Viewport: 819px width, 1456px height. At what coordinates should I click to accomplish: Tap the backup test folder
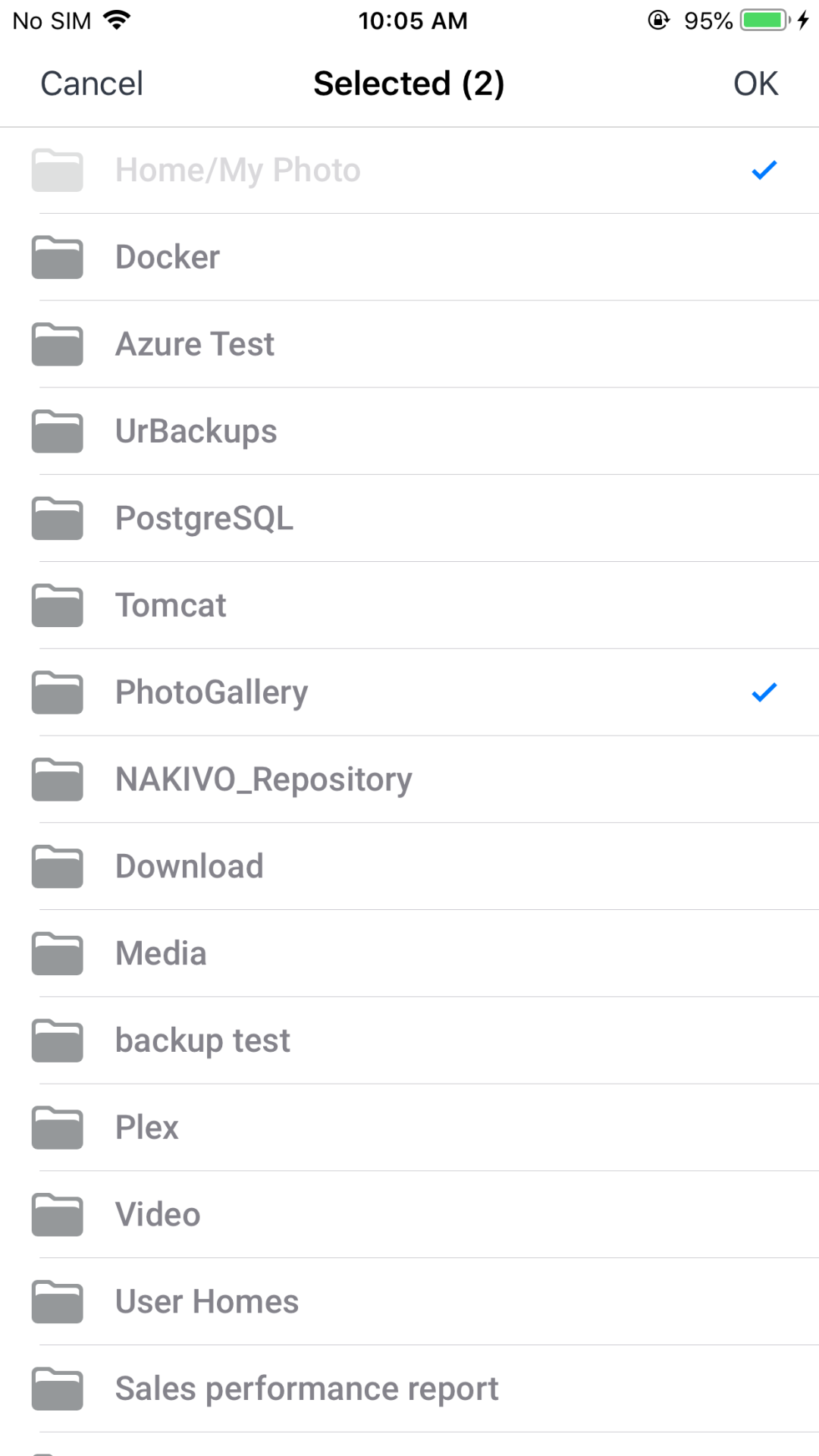coord(409,1040)
